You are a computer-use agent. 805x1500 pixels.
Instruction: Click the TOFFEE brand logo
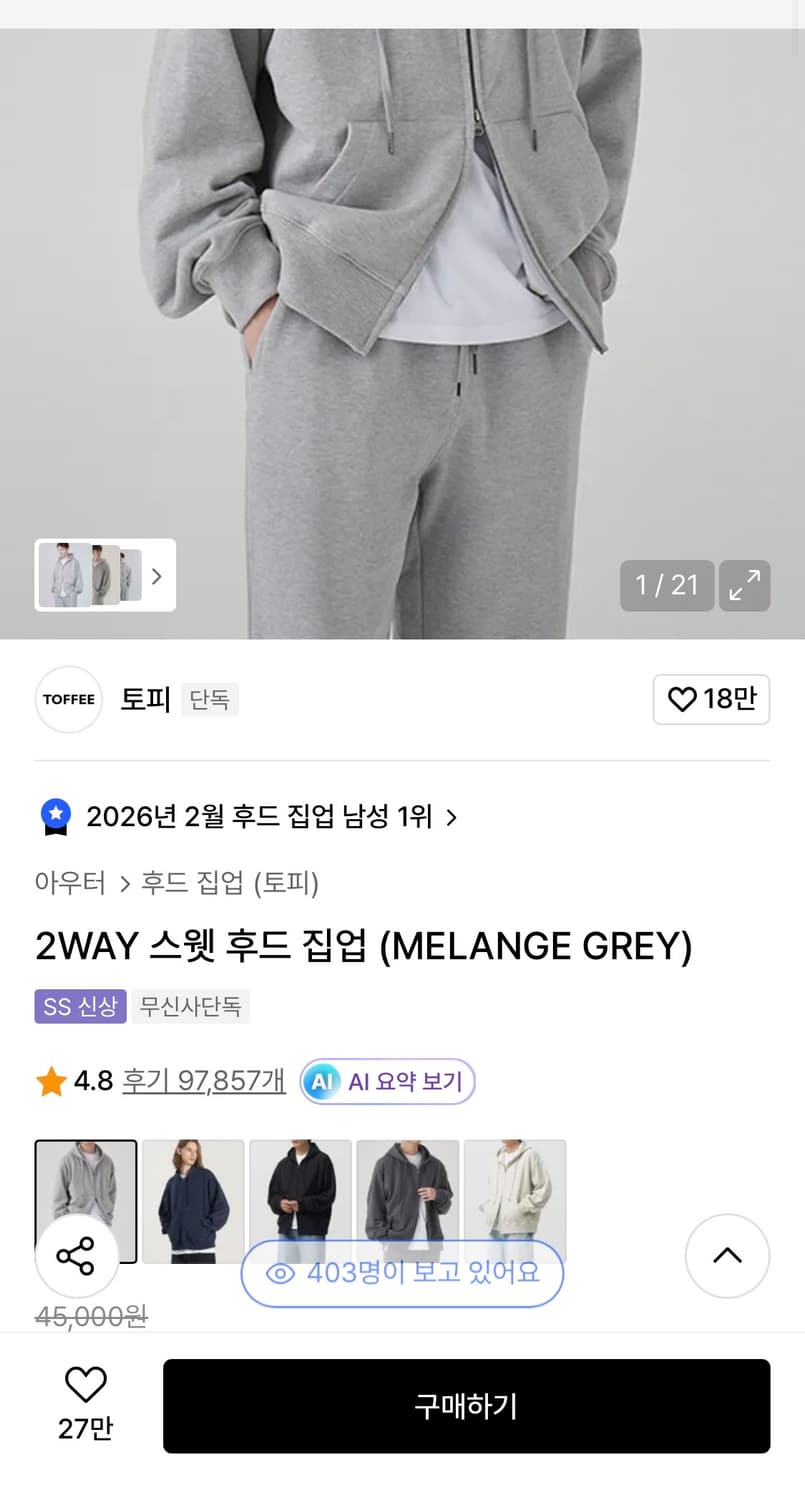pos(68,699)
